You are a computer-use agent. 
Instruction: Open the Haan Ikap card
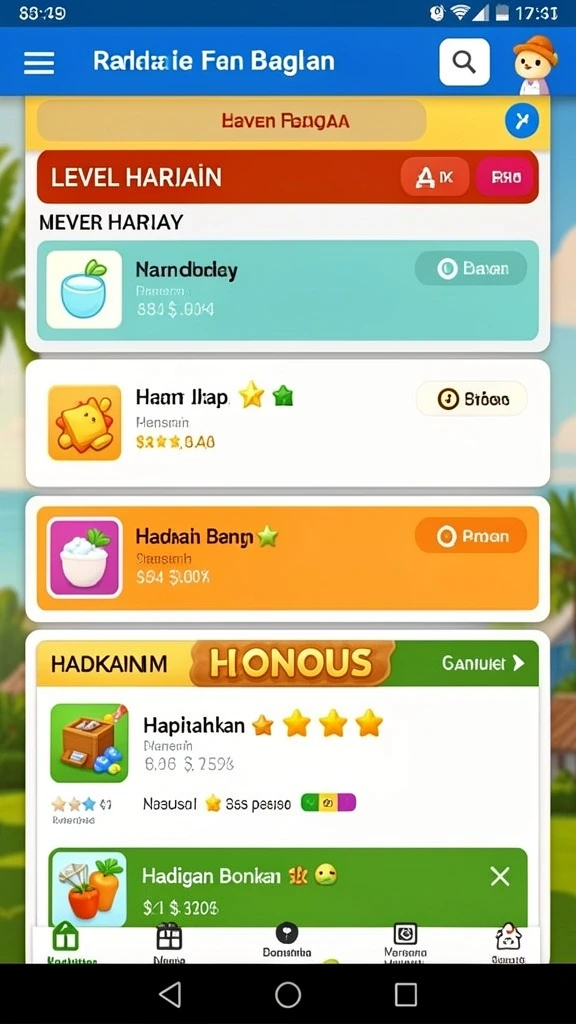coord(288,423)
